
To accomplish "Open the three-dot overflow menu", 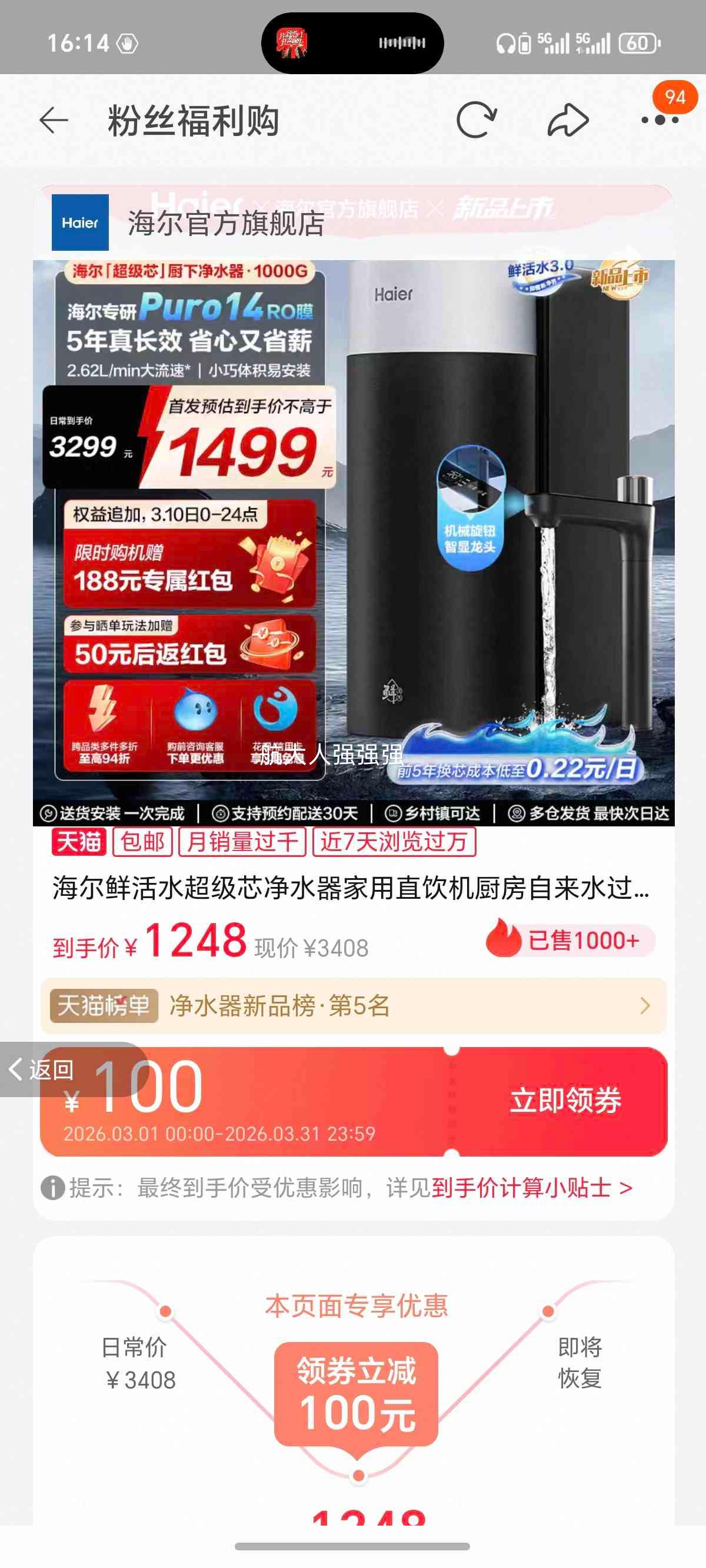I will click(x=660, y=120).
